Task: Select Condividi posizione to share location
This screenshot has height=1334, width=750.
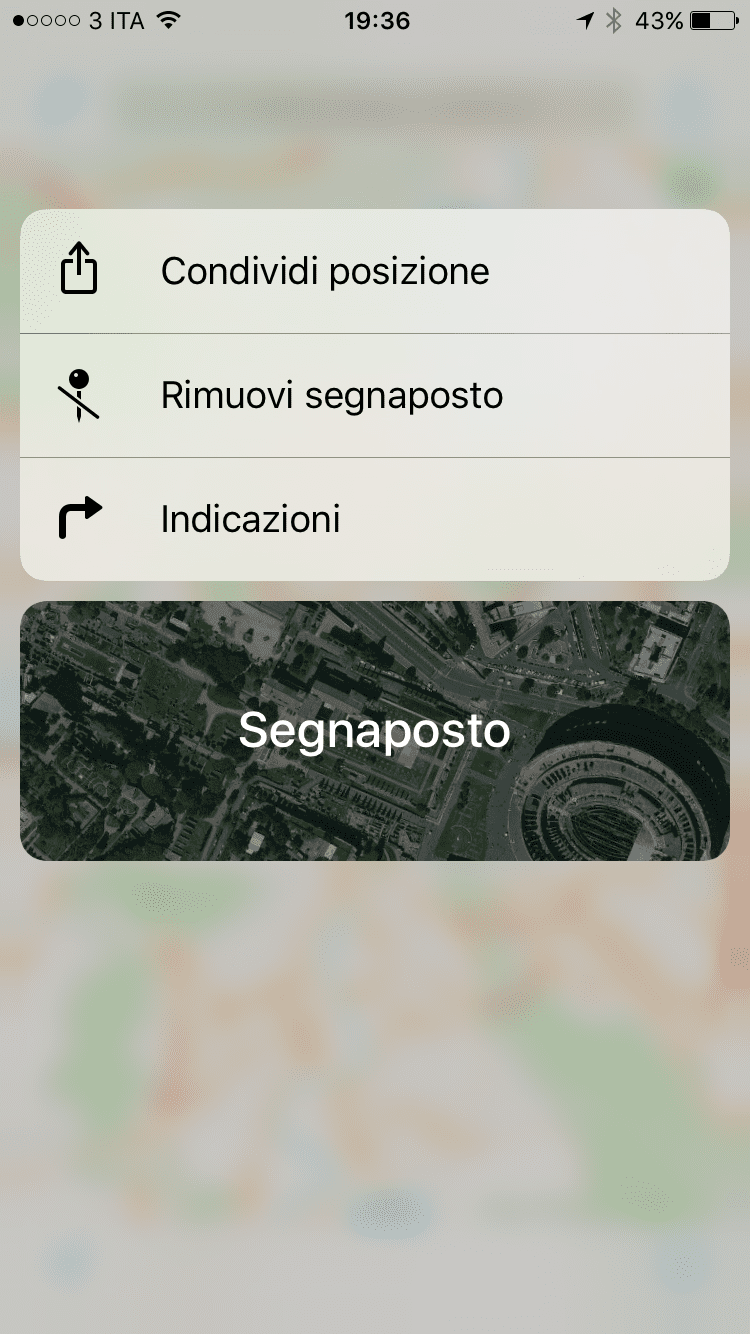Action: point(325,272)
